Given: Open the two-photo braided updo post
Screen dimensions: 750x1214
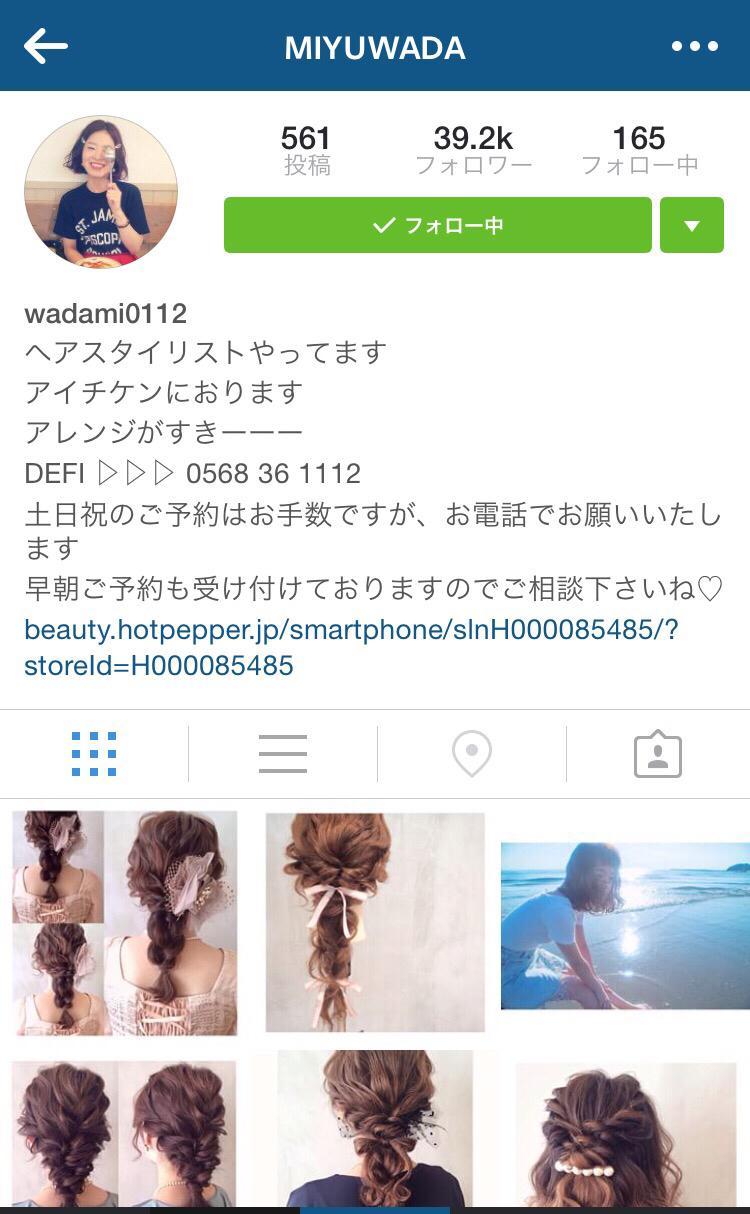Looking at the screenshot, I should (125, 1135).
